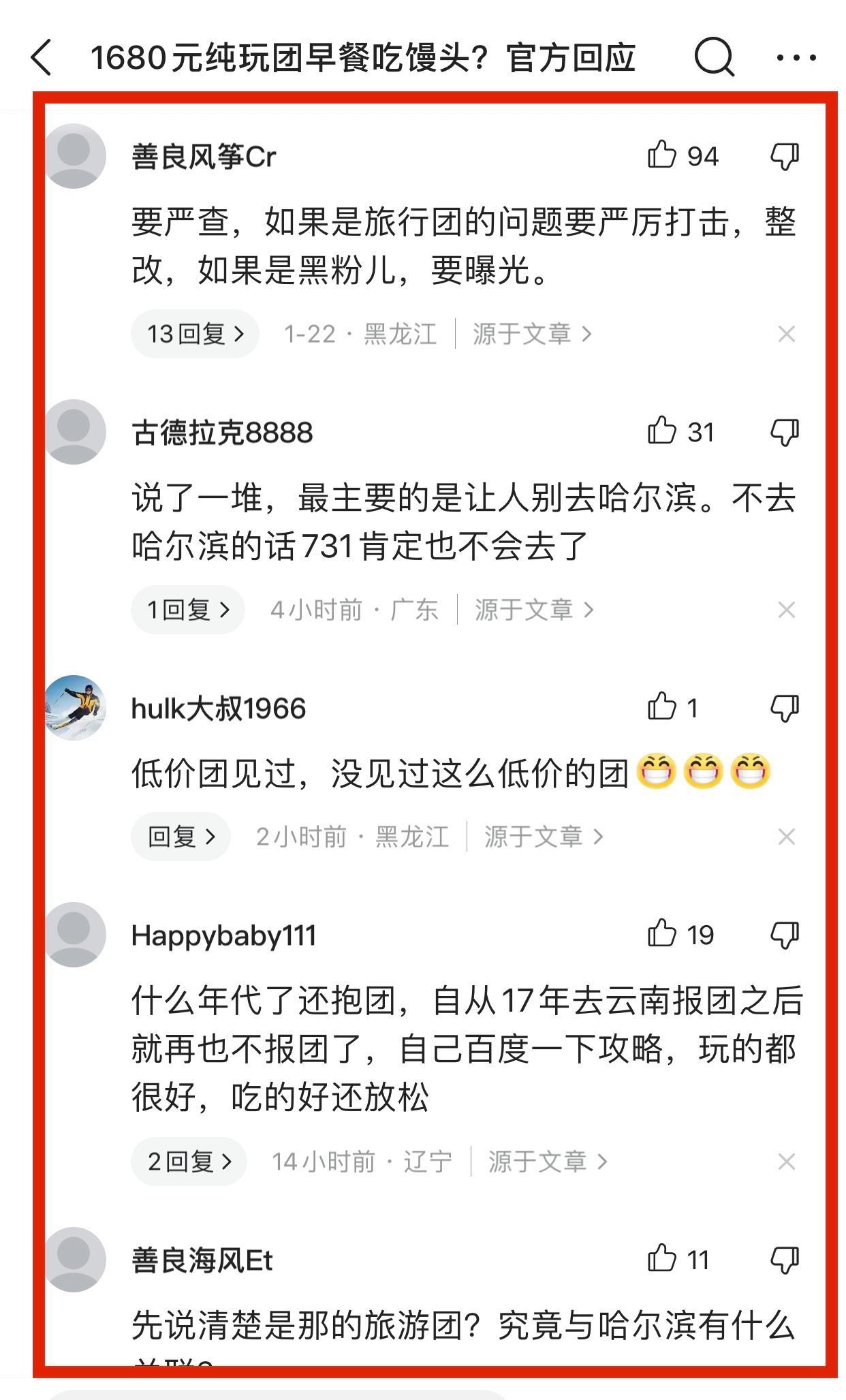This screenshot has height=1400, width=846.
Task: Dislike the comment by 善良风筝Cr
Action: coord(785,156)
